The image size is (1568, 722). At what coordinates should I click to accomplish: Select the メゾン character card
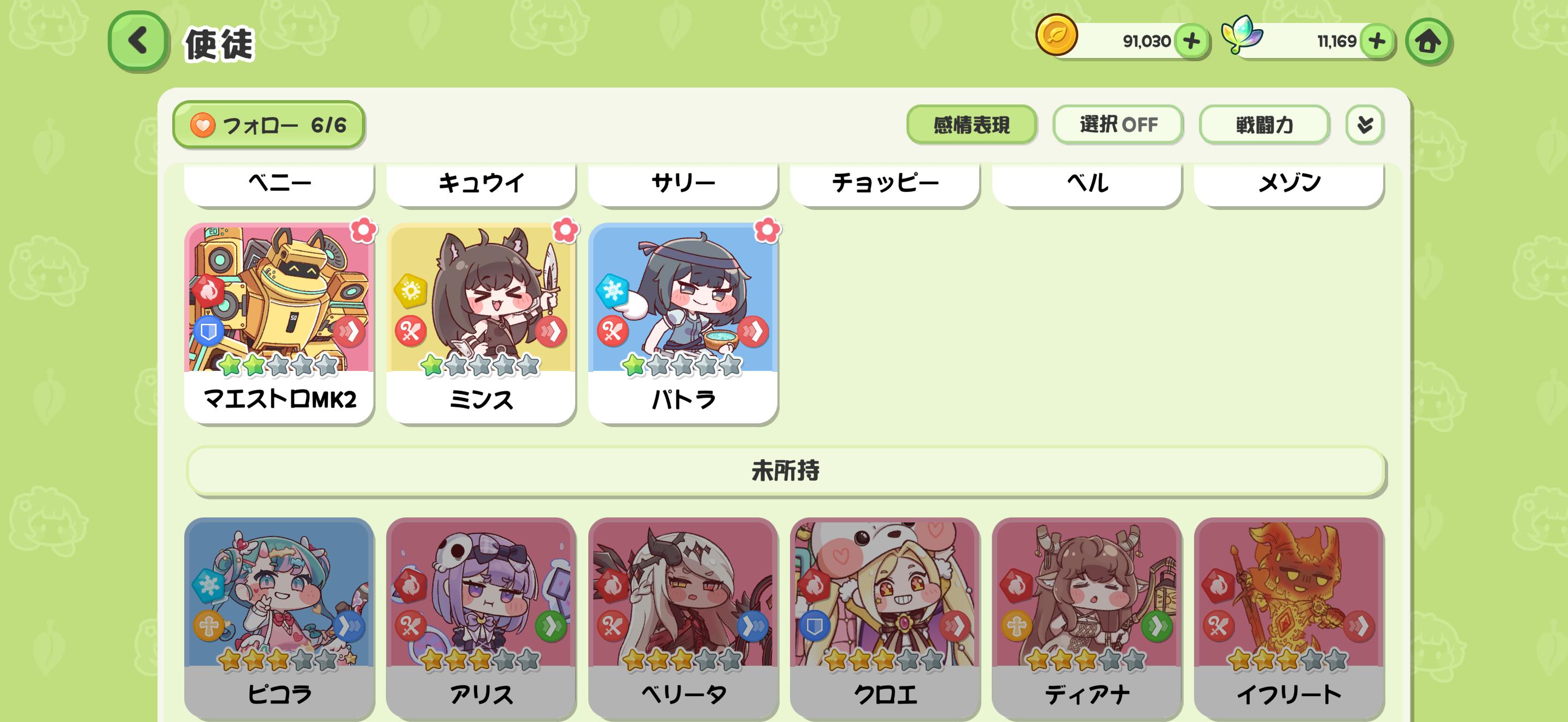[1289, 183]
